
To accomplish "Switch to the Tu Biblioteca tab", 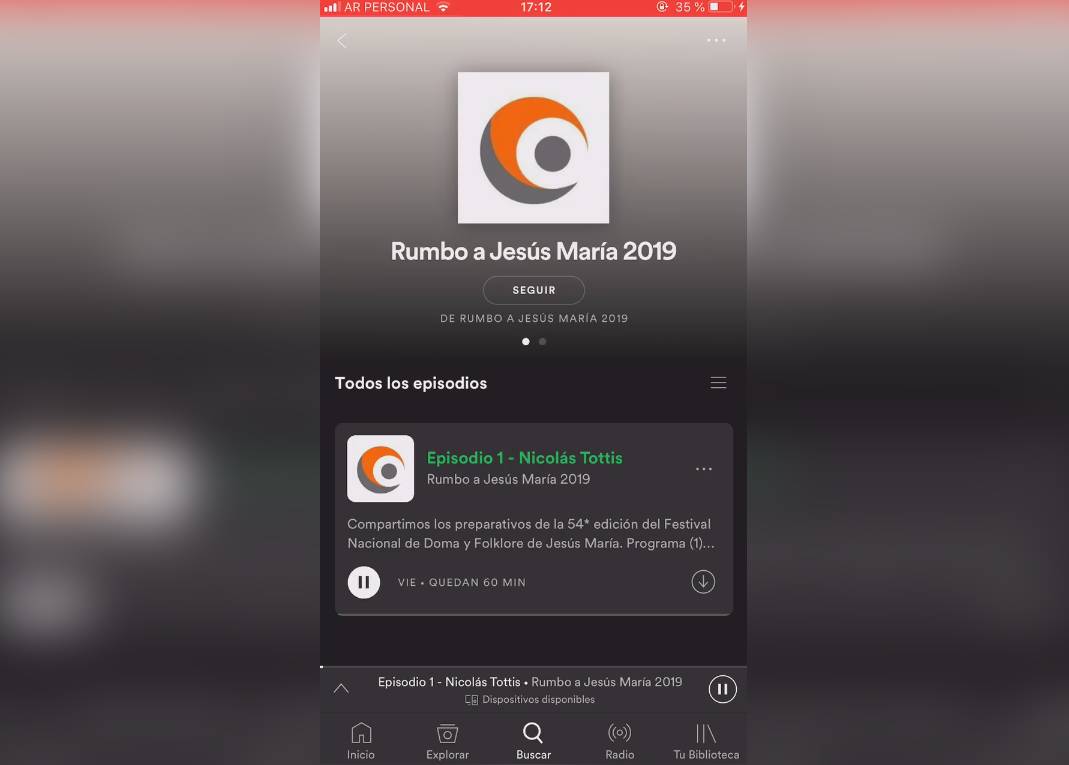I will coord(706,741).
